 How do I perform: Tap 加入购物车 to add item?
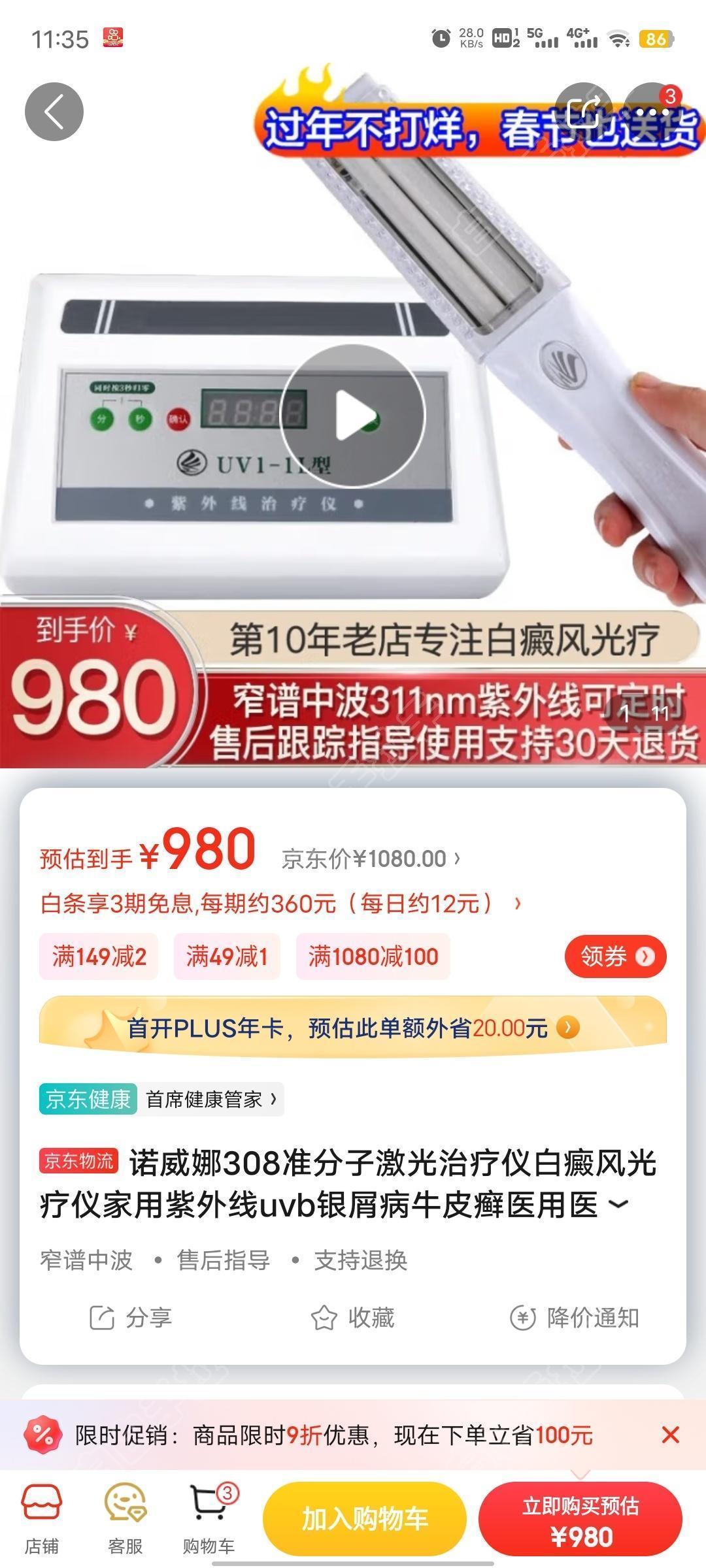coord(364,1518)
